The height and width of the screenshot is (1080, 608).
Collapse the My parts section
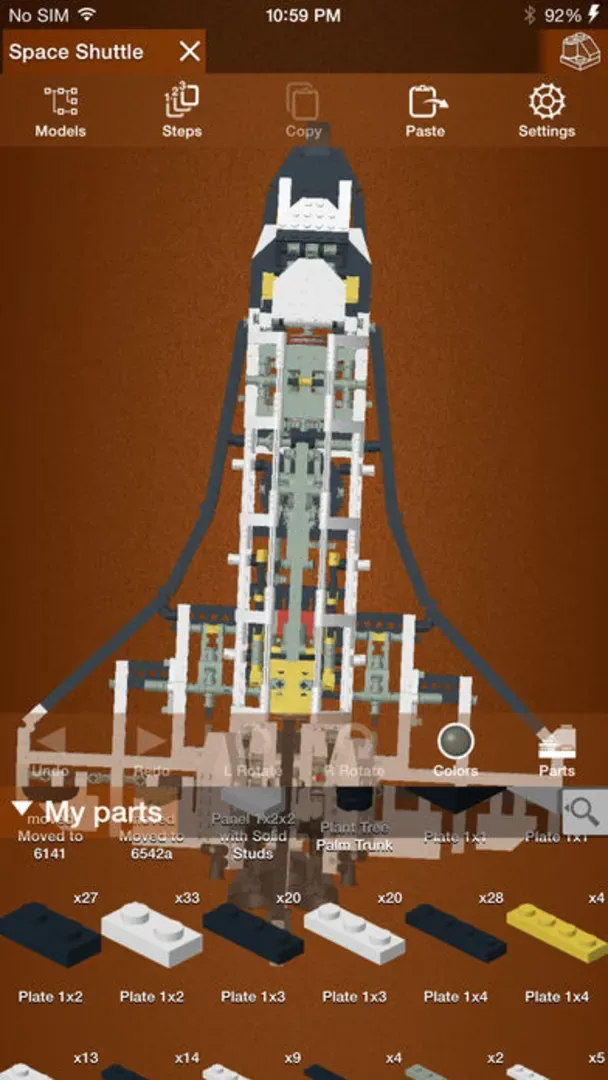click(22, 809)
